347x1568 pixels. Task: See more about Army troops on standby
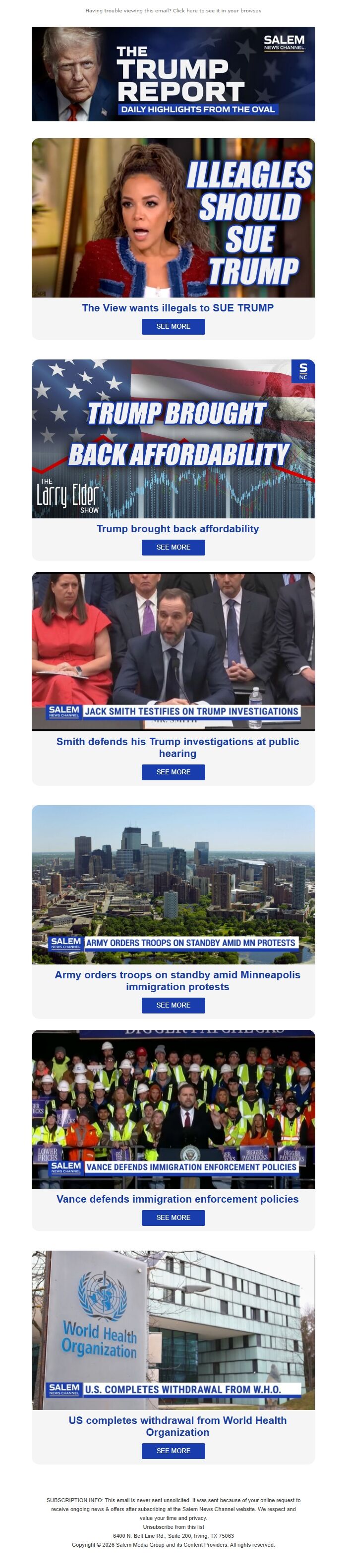click(x=173, y=1005)
